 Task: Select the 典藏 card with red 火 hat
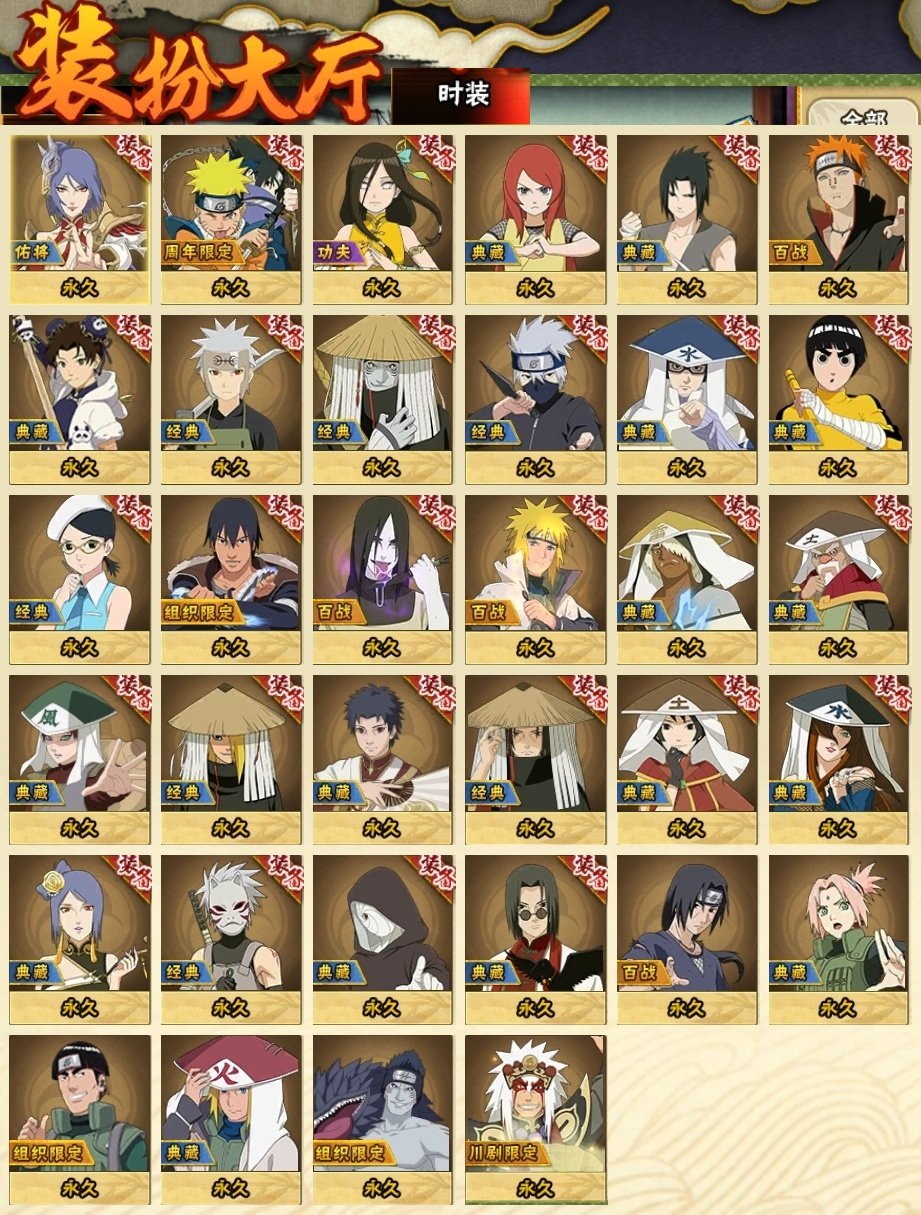click(x=231, y=1118)
